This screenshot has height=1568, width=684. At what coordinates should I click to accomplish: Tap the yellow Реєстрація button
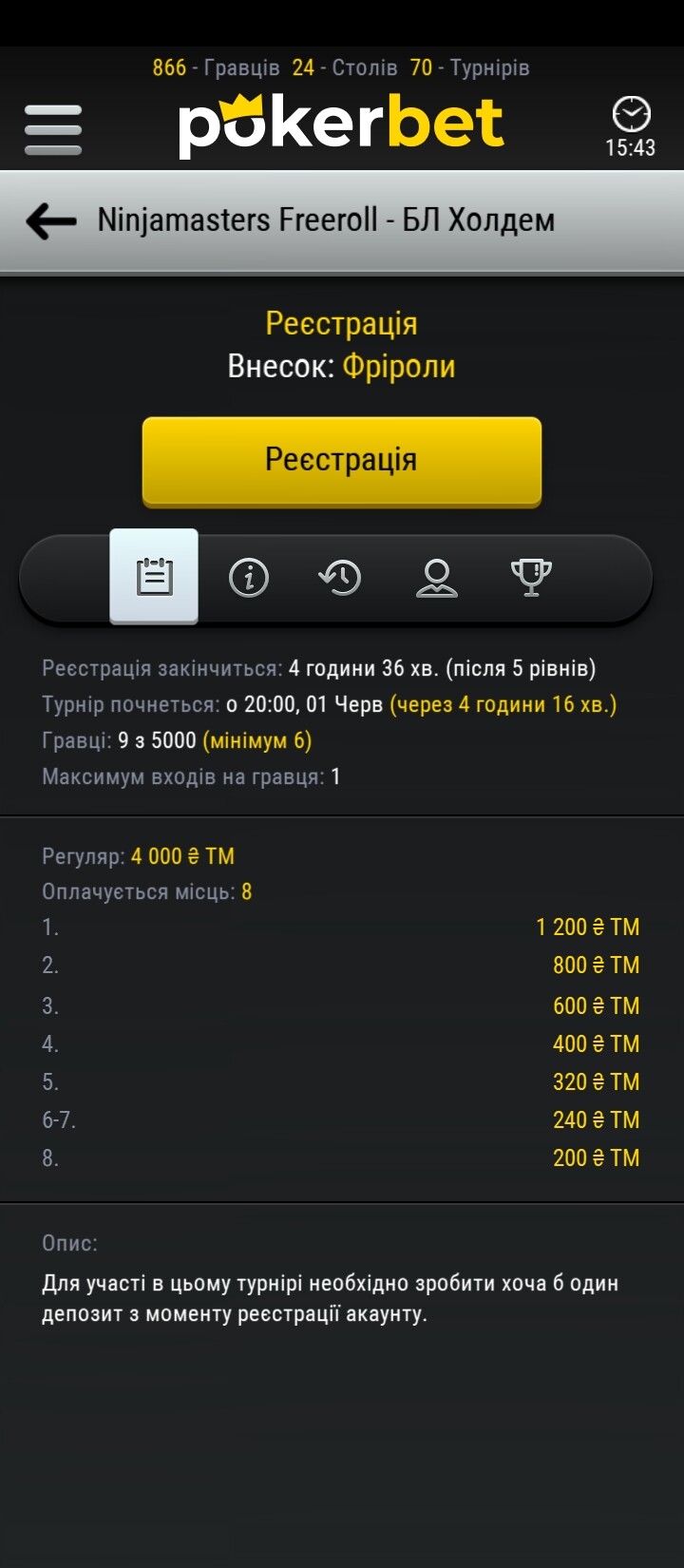click(342, 460)
